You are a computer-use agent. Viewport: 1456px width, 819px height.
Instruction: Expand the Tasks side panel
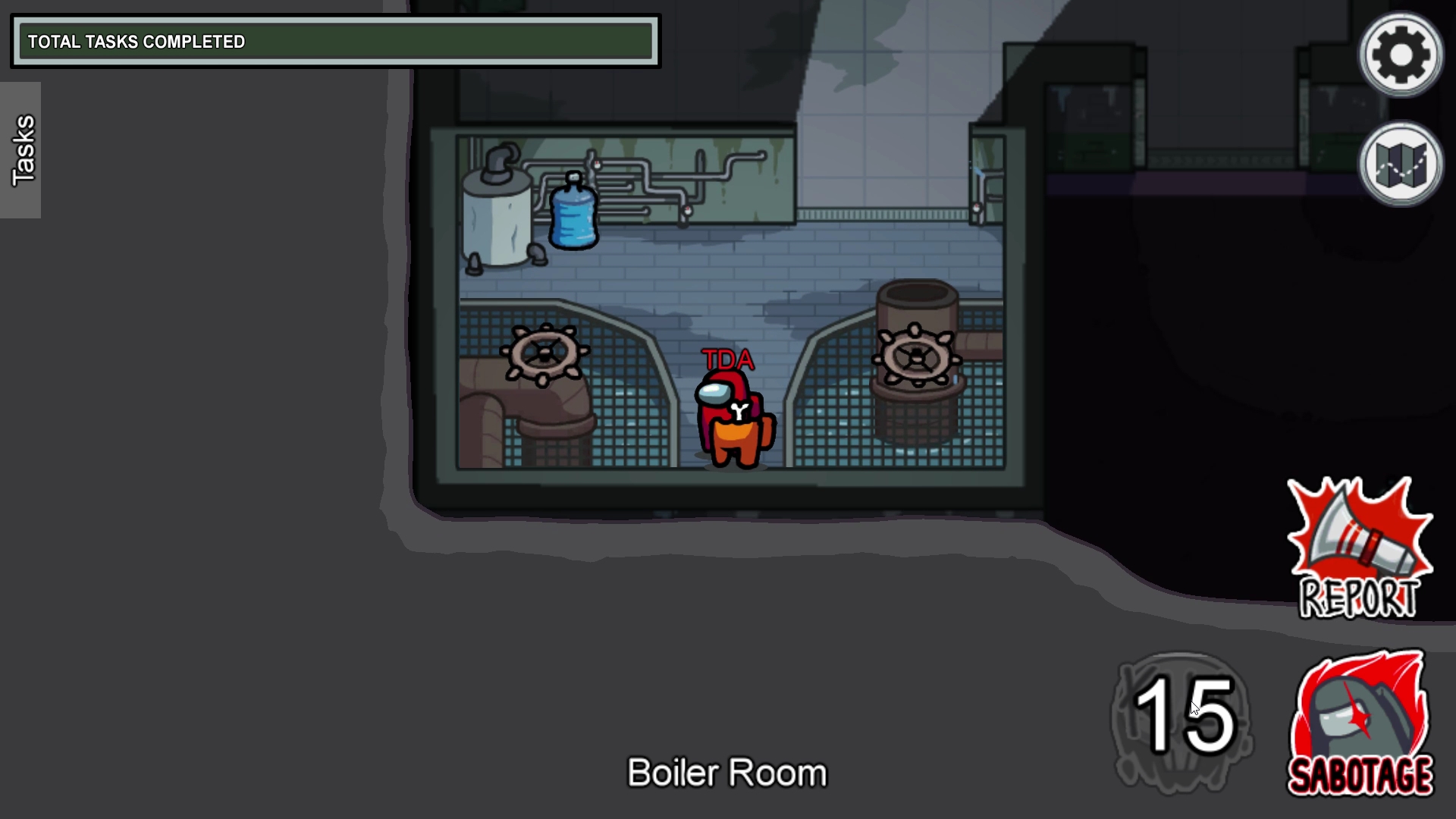(21, 150)
